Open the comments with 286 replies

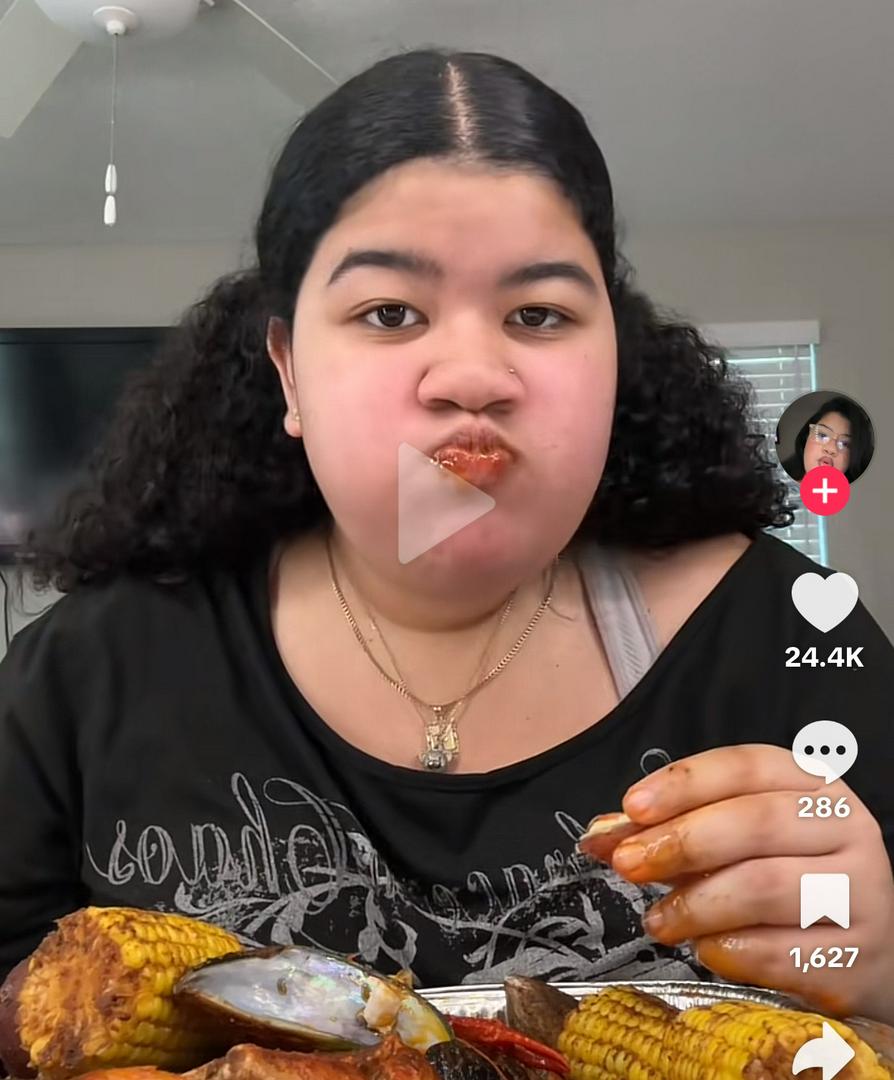point(824,752)
